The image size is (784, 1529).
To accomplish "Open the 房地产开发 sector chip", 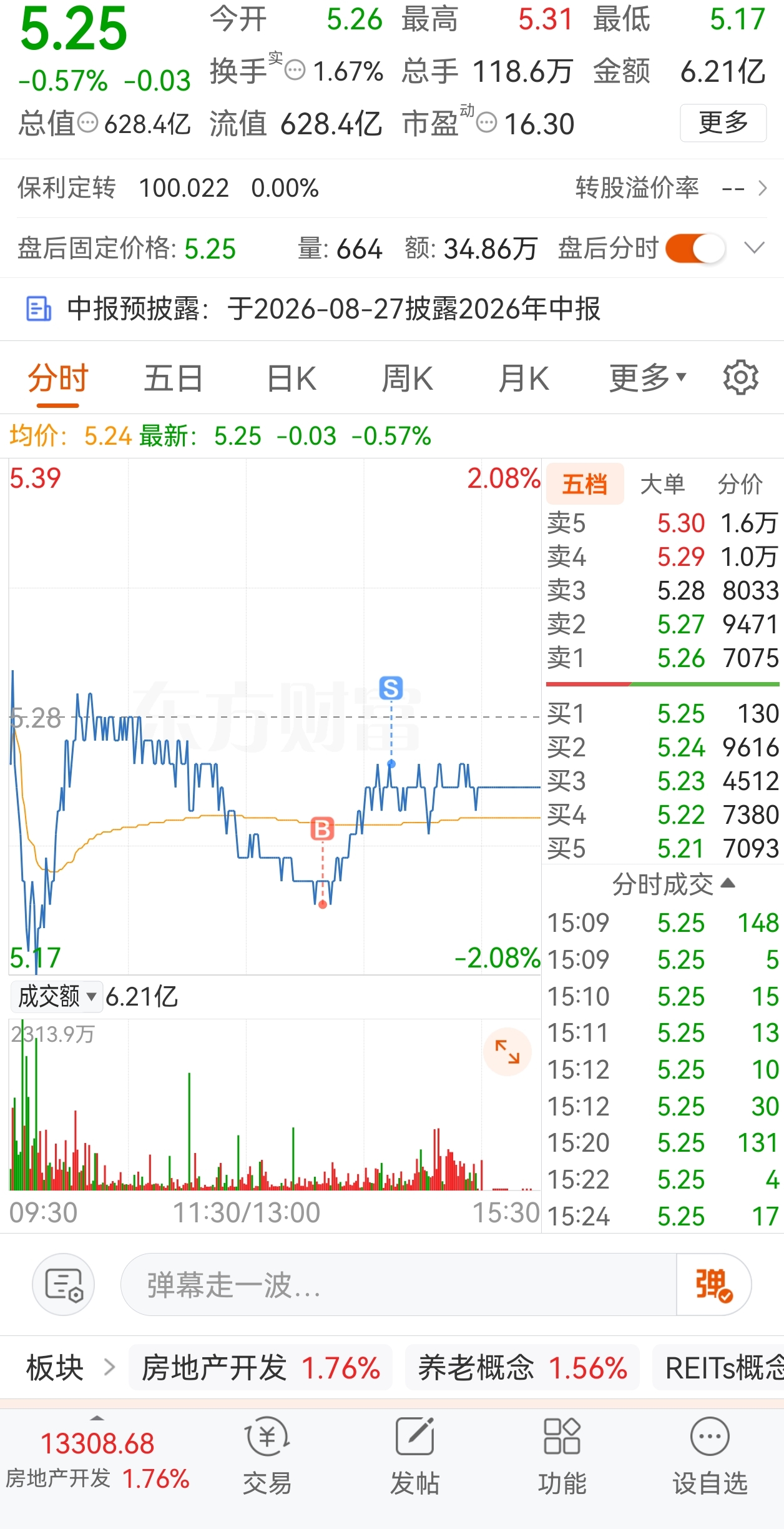I will coord(260,1368).
